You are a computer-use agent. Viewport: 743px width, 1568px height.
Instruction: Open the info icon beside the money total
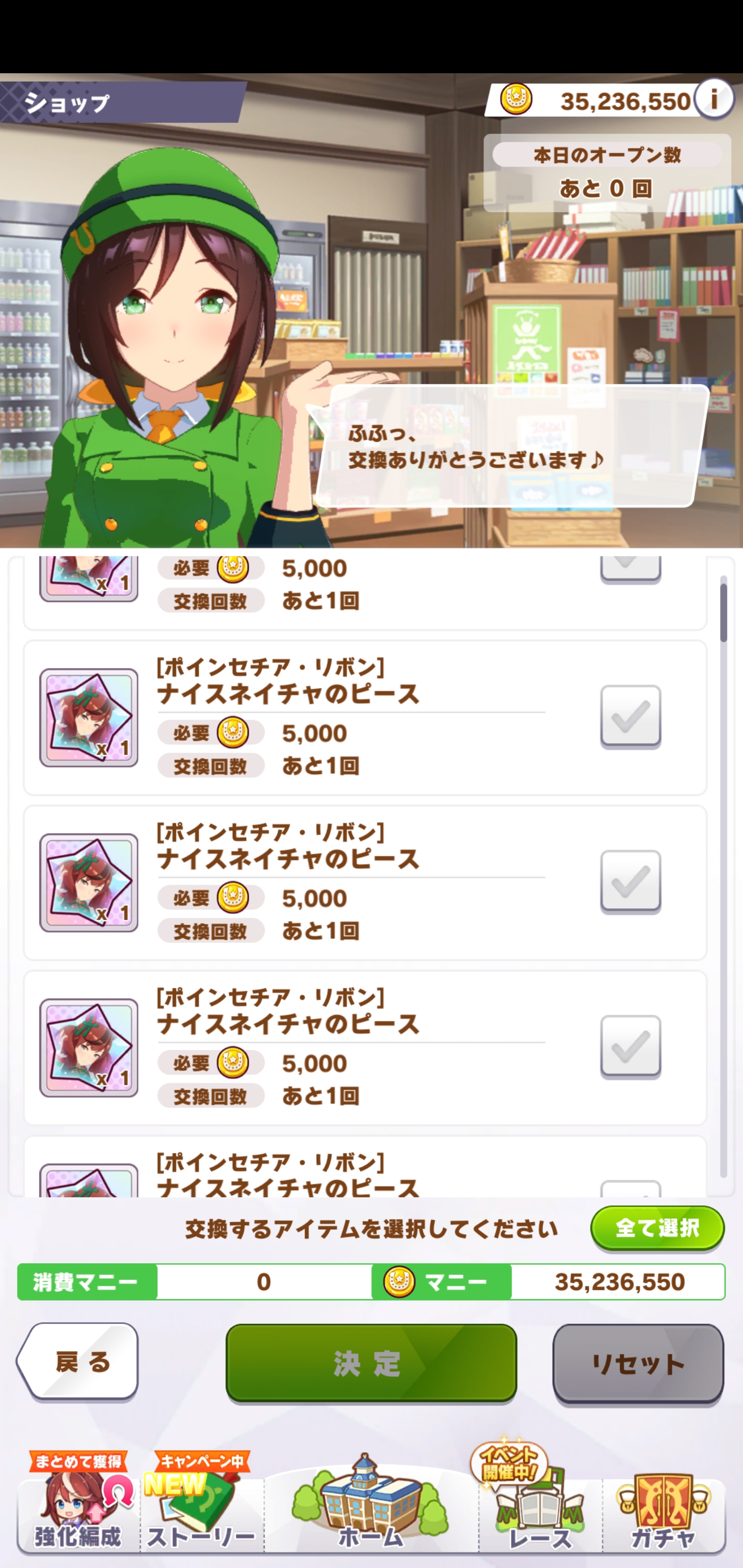point(714,98)
